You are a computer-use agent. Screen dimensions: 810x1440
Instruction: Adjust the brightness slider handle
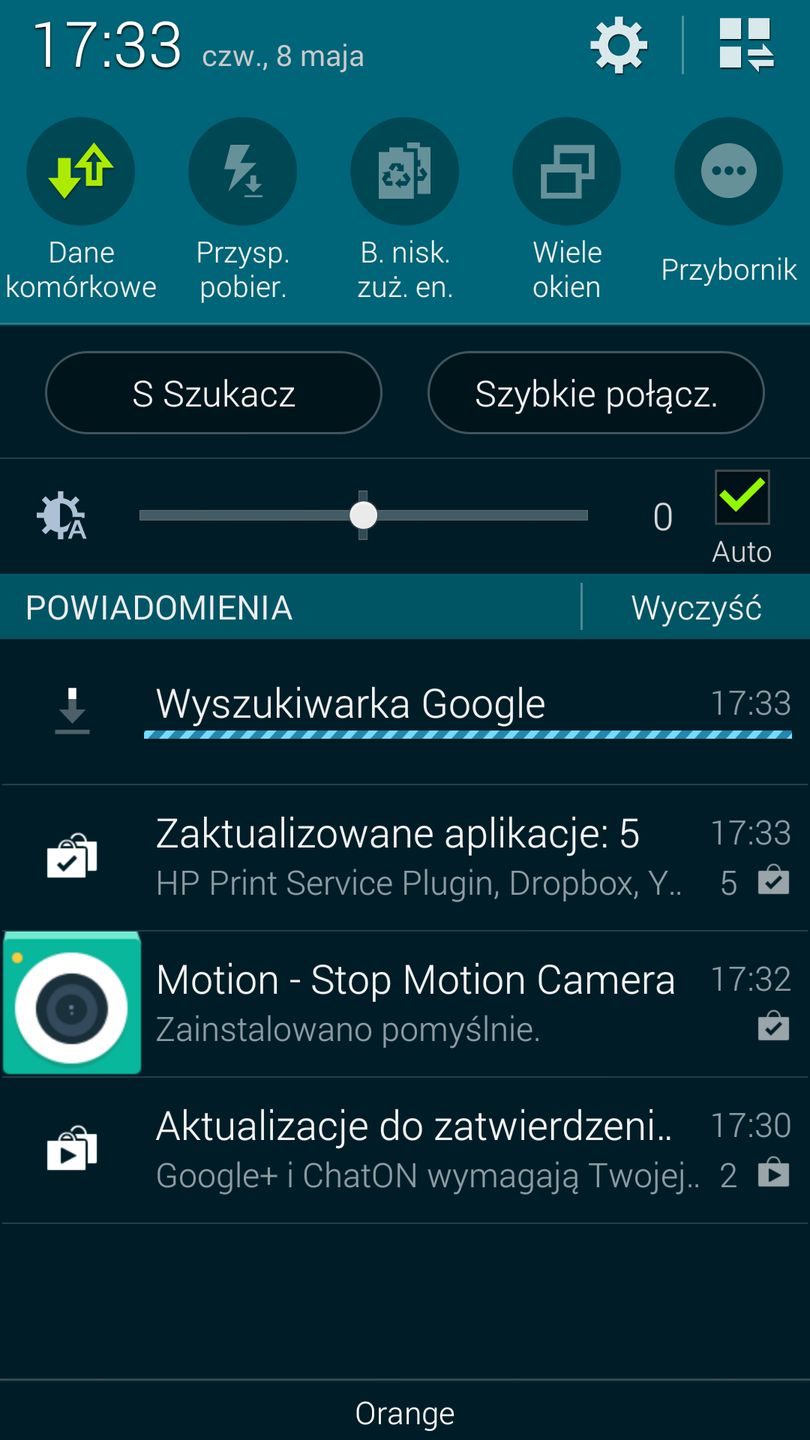364,515
